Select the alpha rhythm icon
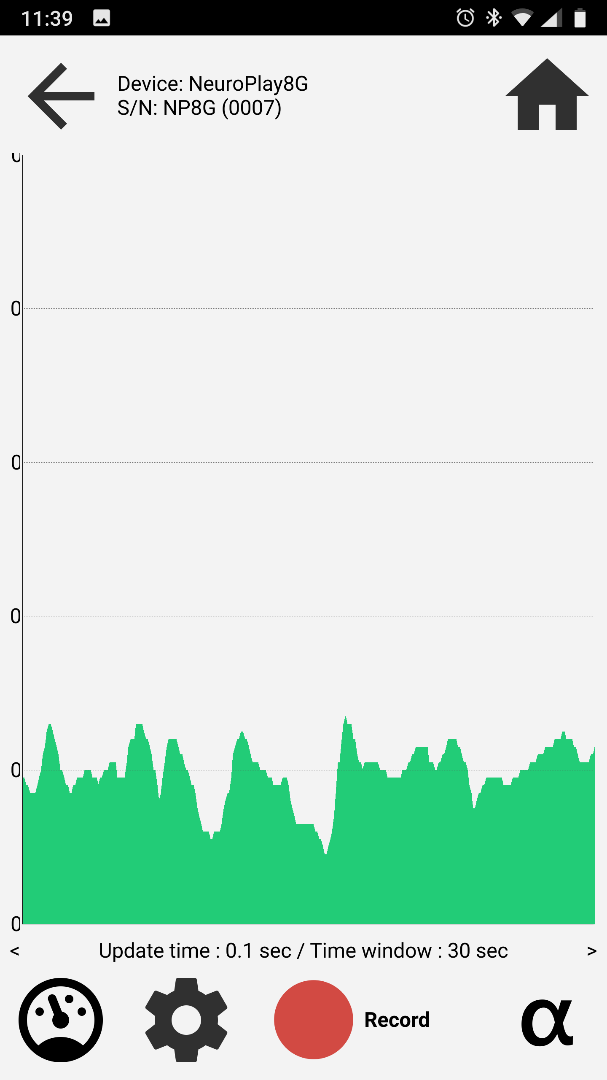Image resolution: width=607 pixels, height=1080 pixels. [547, 1021]
